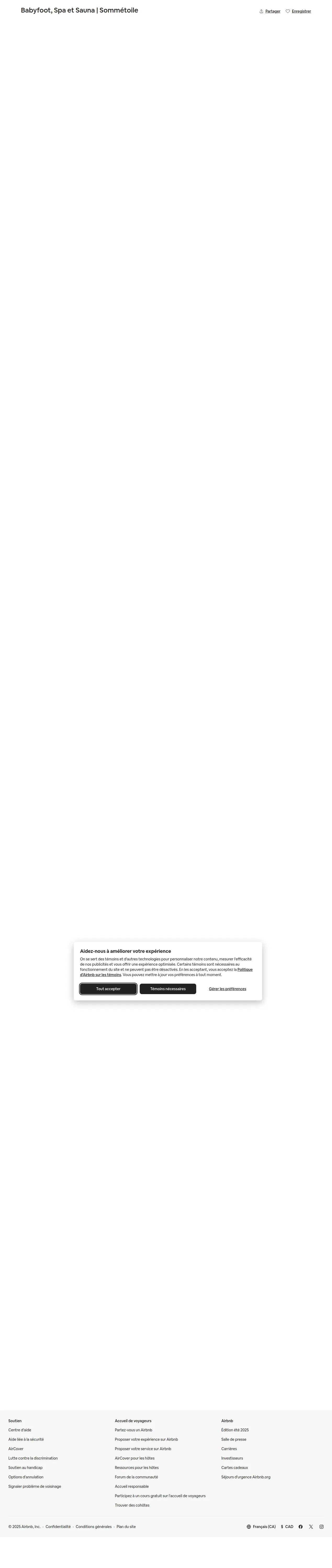Open the Carrières page
The height and width of the screenshot is (1568, 332).
pos(229,1449)
